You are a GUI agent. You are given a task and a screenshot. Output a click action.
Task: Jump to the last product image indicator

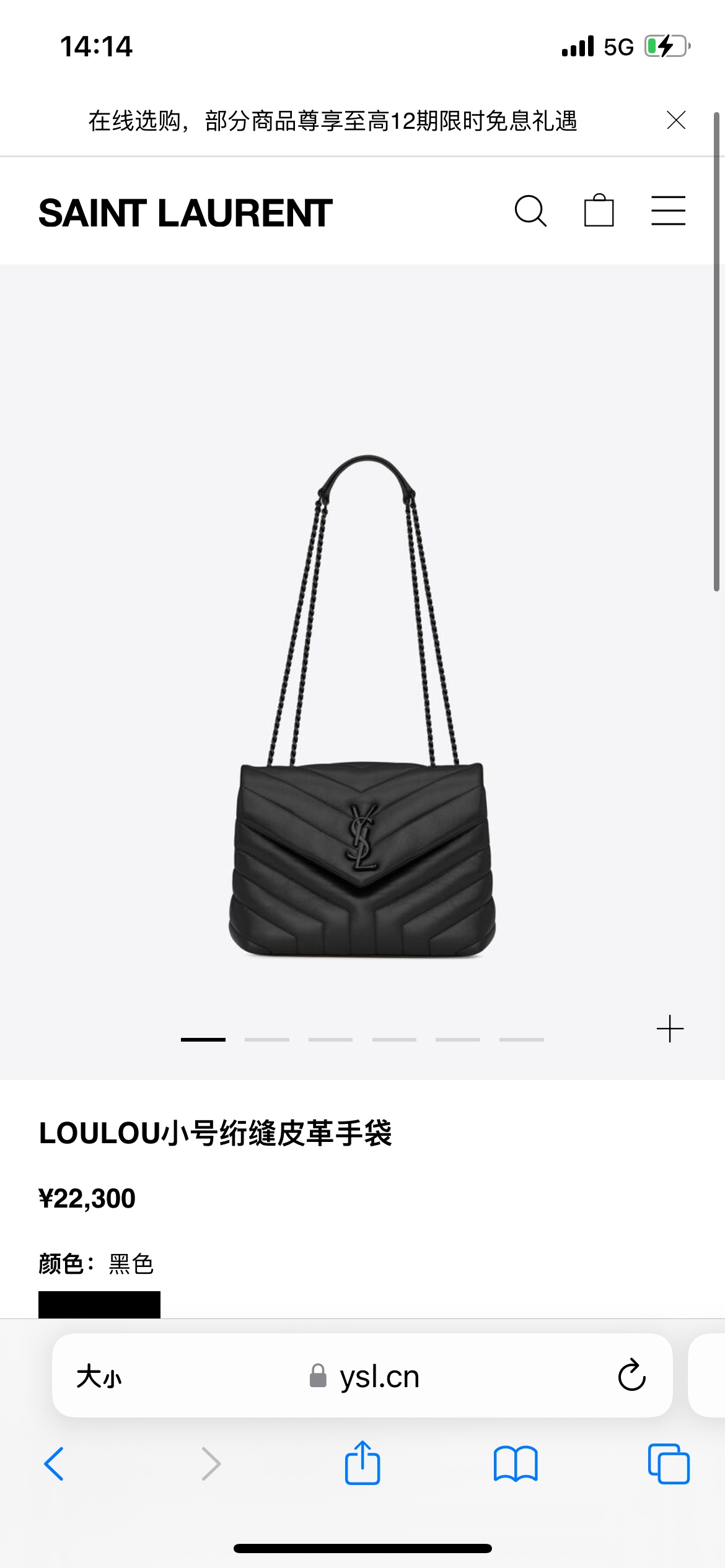521,1039
